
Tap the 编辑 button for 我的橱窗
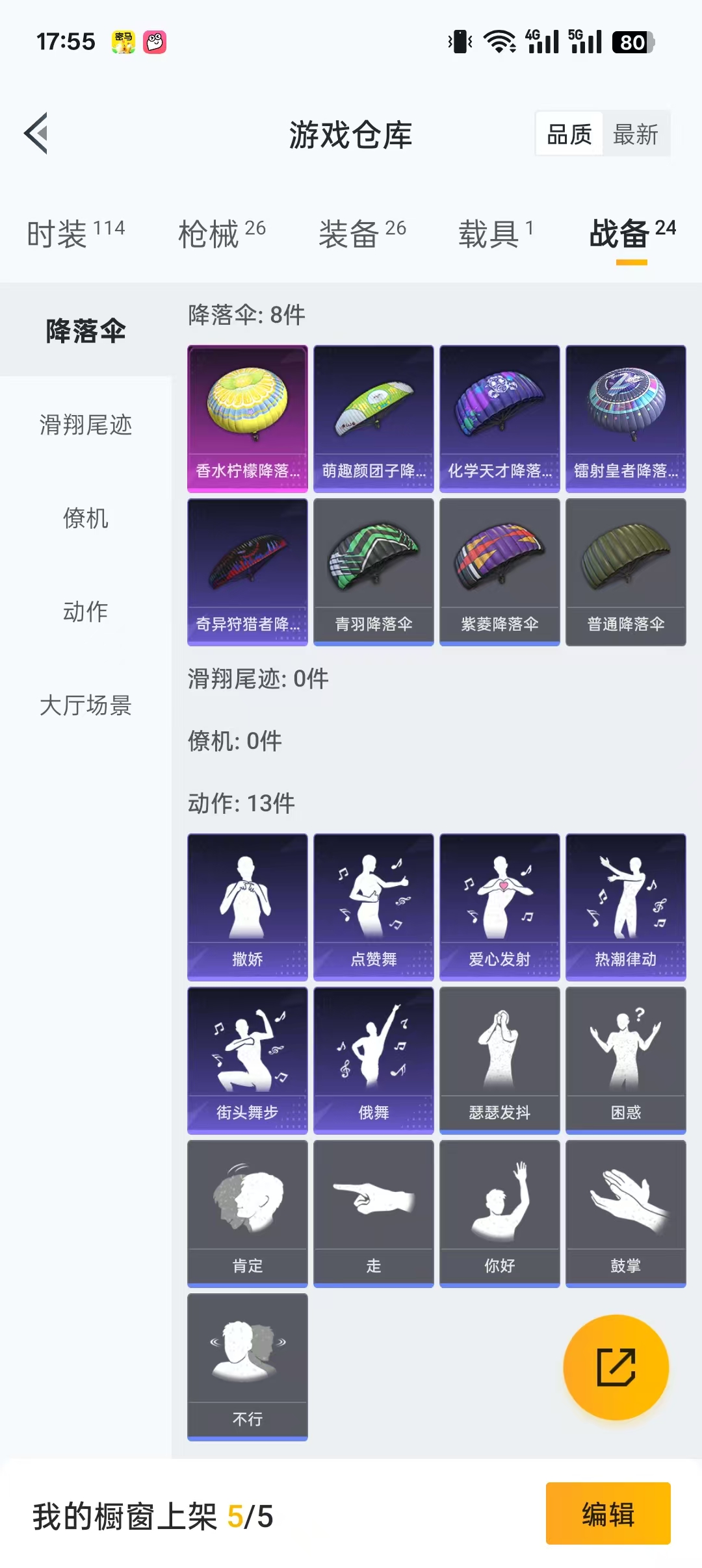point(608,1513)
